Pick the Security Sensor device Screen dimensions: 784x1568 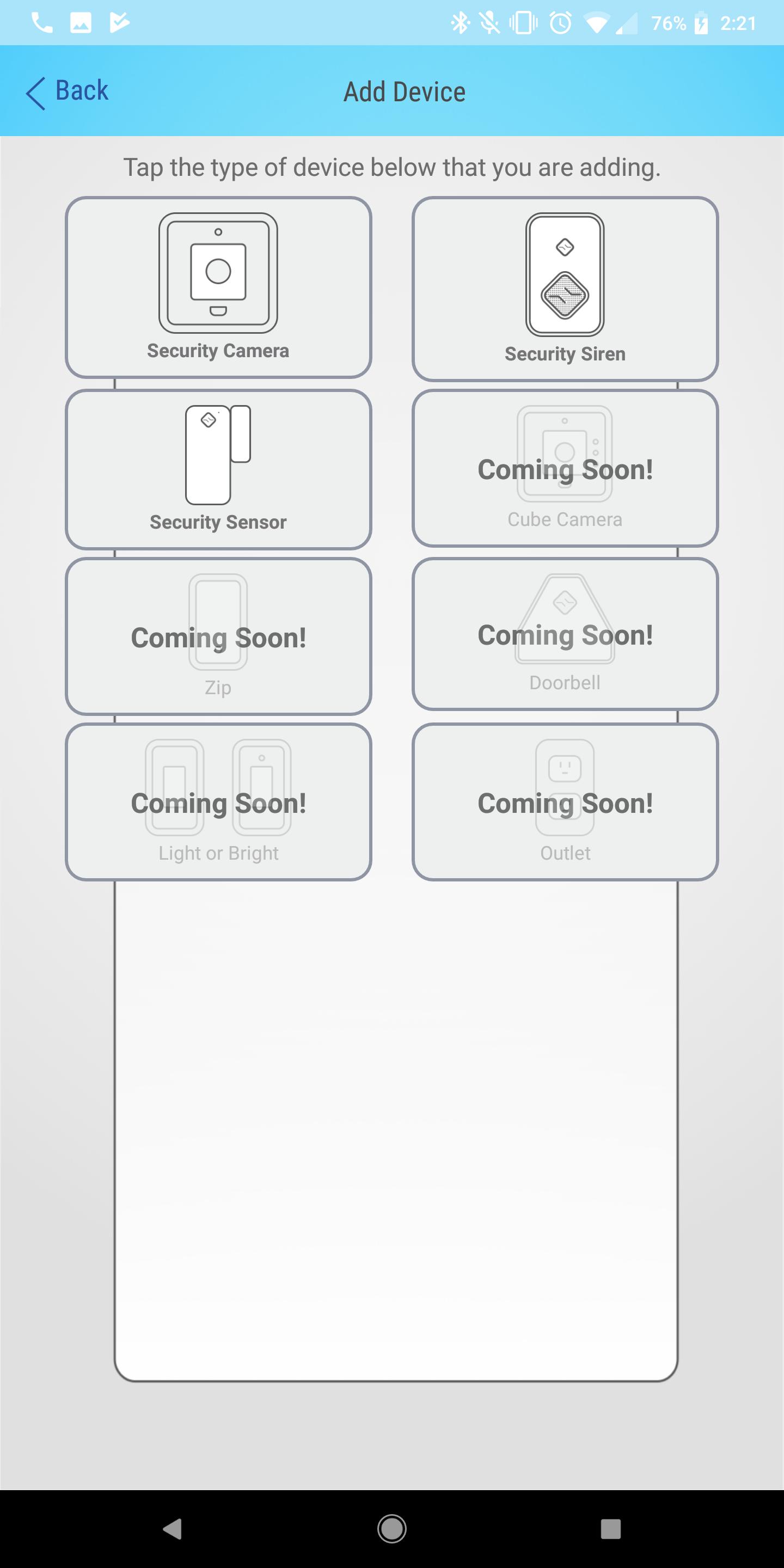218,469
